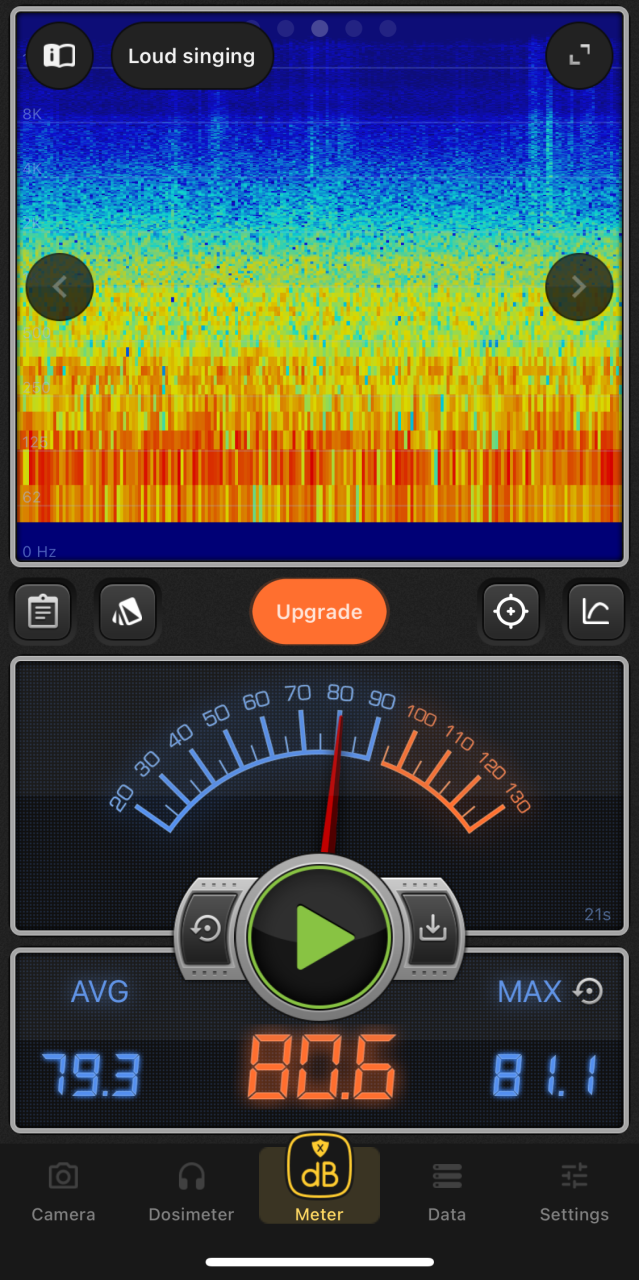Image resolution: width=639 pixels, height=1280 pixels.
Task: Open the clipboard notes icon
Action: pyautogui.click(x=42, y=611)
